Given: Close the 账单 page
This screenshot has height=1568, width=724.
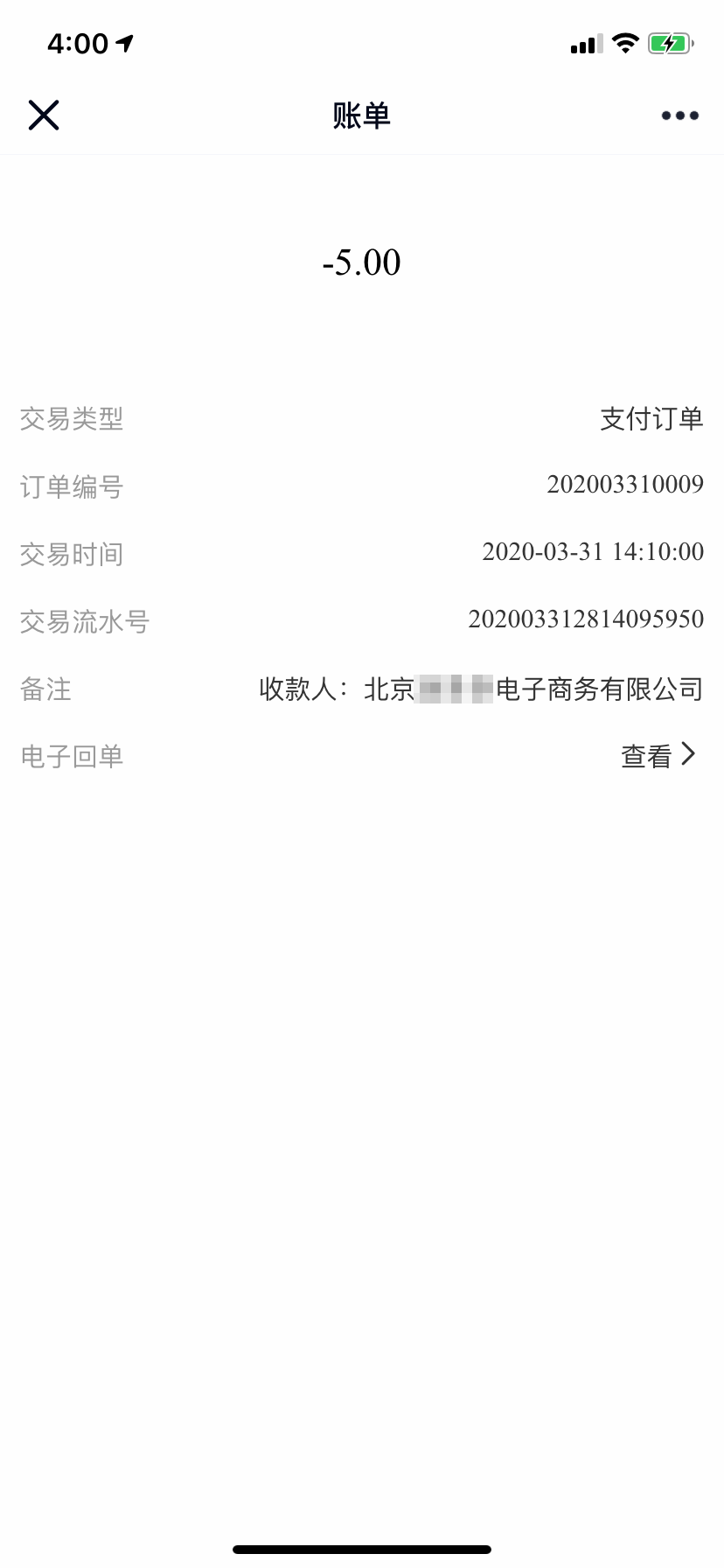Looking at the screenshot, I should click(43, 115).
